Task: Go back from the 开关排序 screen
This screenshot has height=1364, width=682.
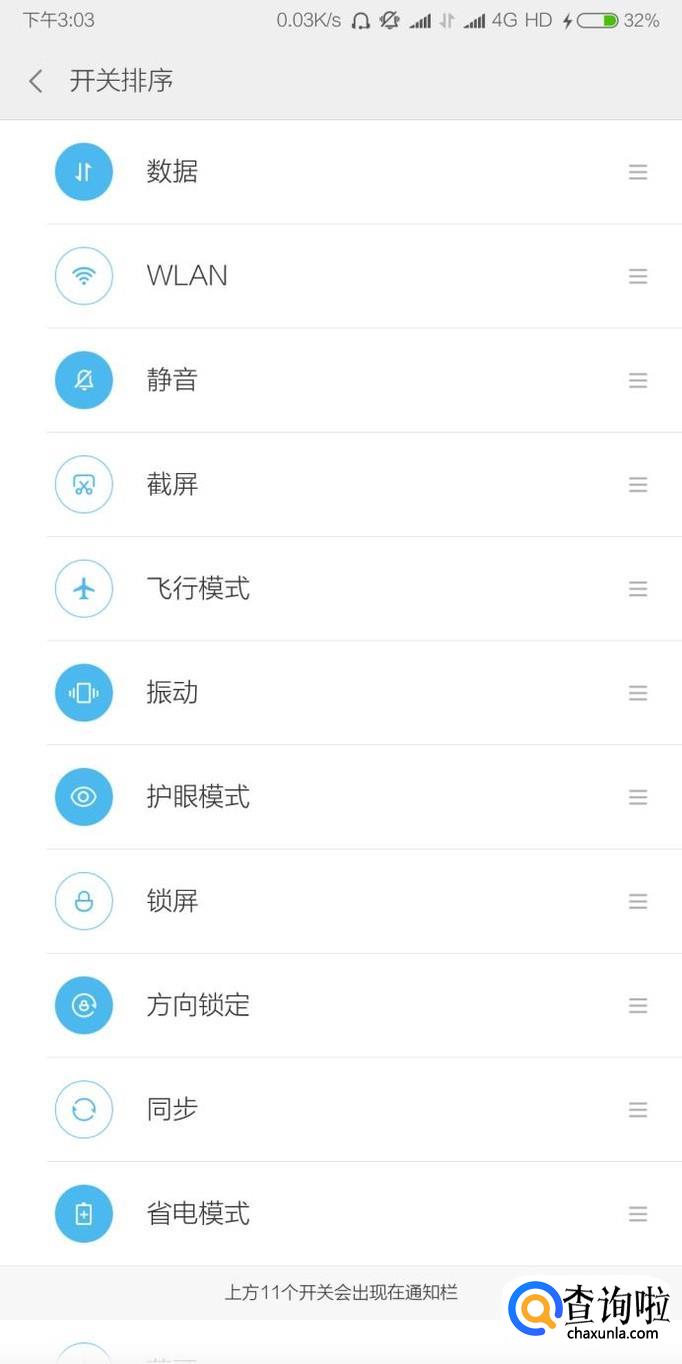Action: click(x=36, y=81)
